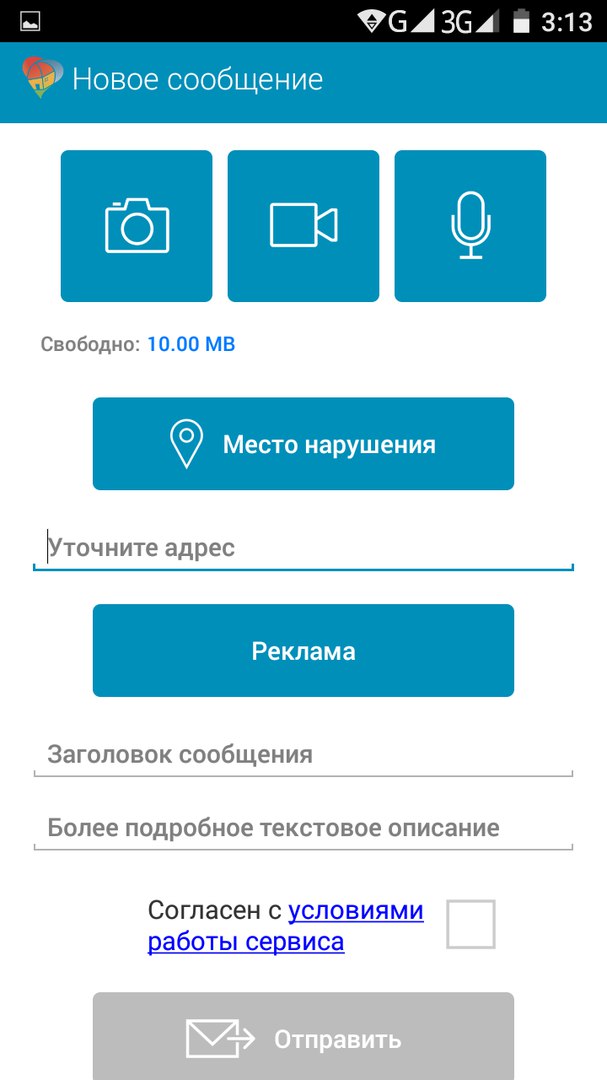Open the Реклама category button
This screenshot has height=1080, width=607.
(x=303, y=650)
